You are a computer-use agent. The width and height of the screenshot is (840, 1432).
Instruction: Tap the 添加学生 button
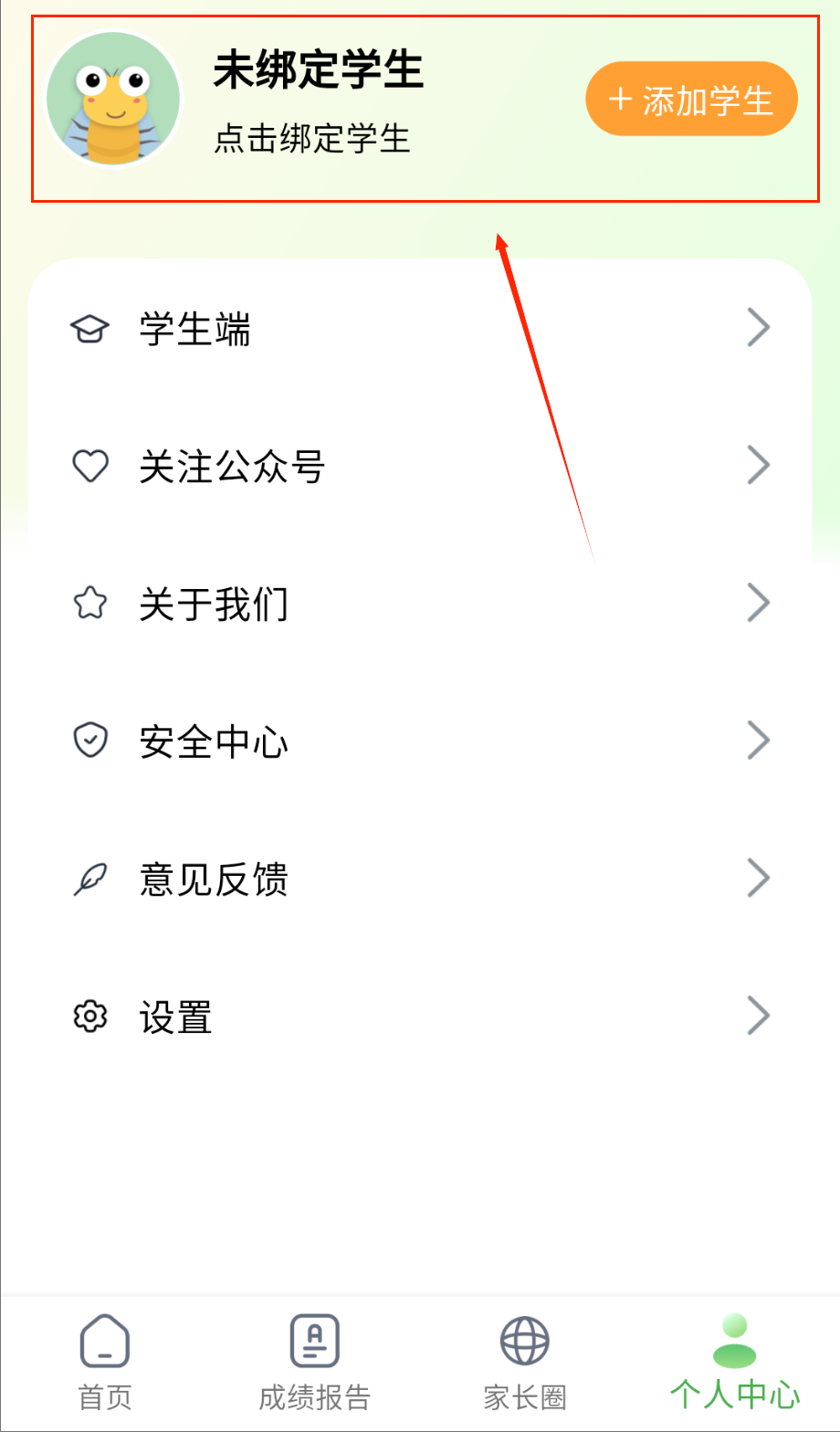point(691,99)
